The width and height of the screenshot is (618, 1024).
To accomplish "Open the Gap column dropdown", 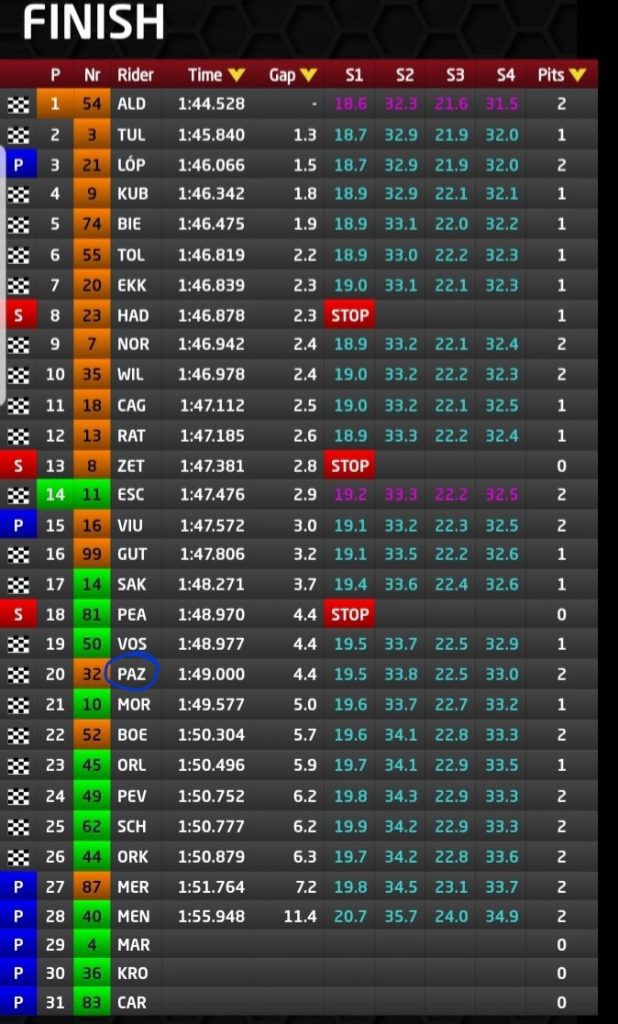I will (308, 76).
